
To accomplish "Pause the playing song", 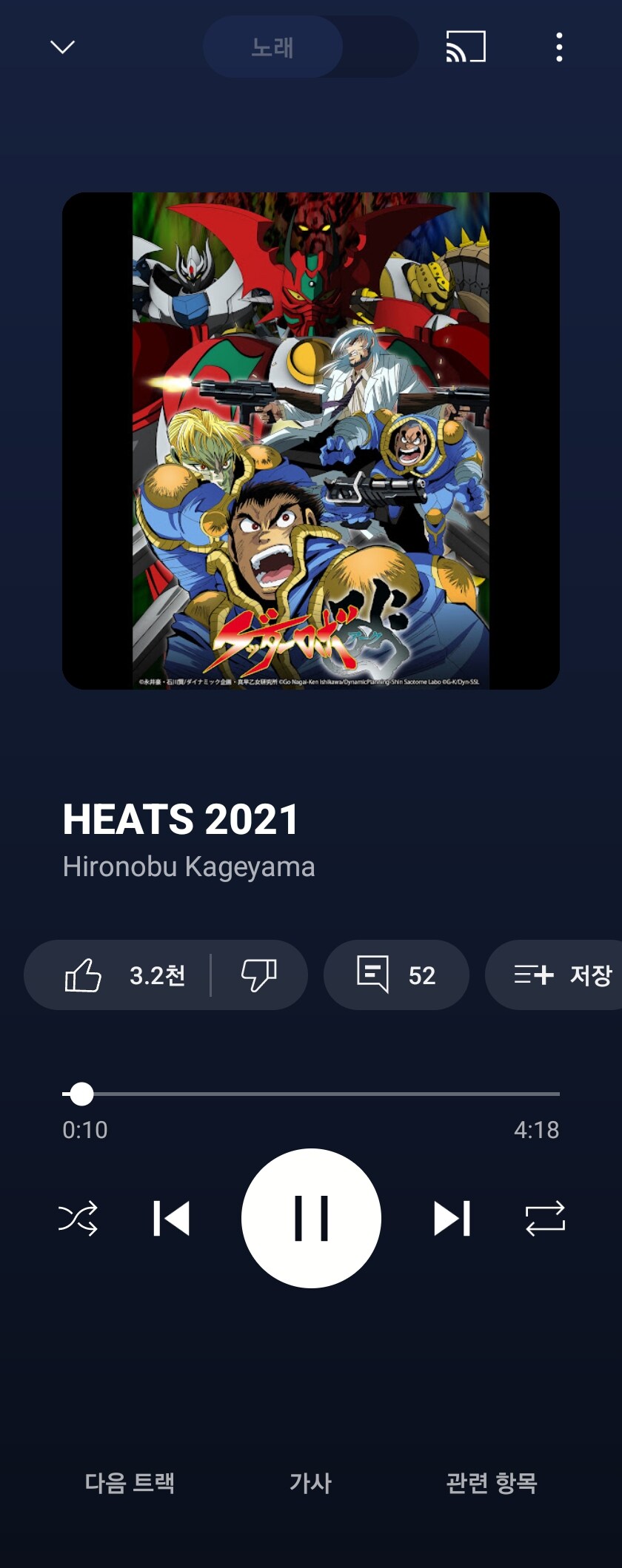I will (311, 1218).
